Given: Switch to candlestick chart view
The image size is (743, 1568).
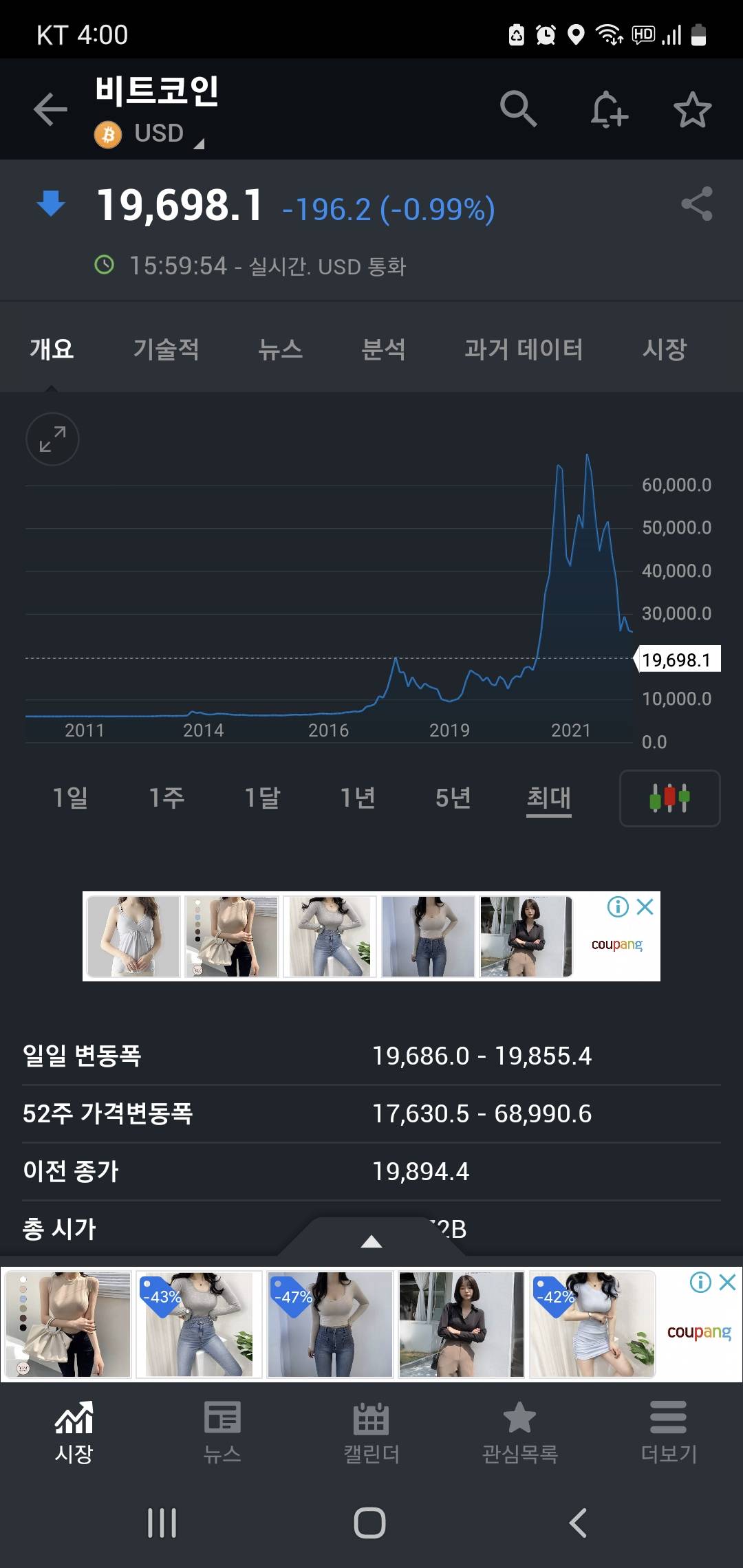Looking at the screenshot, I should (x=669, y=798).
